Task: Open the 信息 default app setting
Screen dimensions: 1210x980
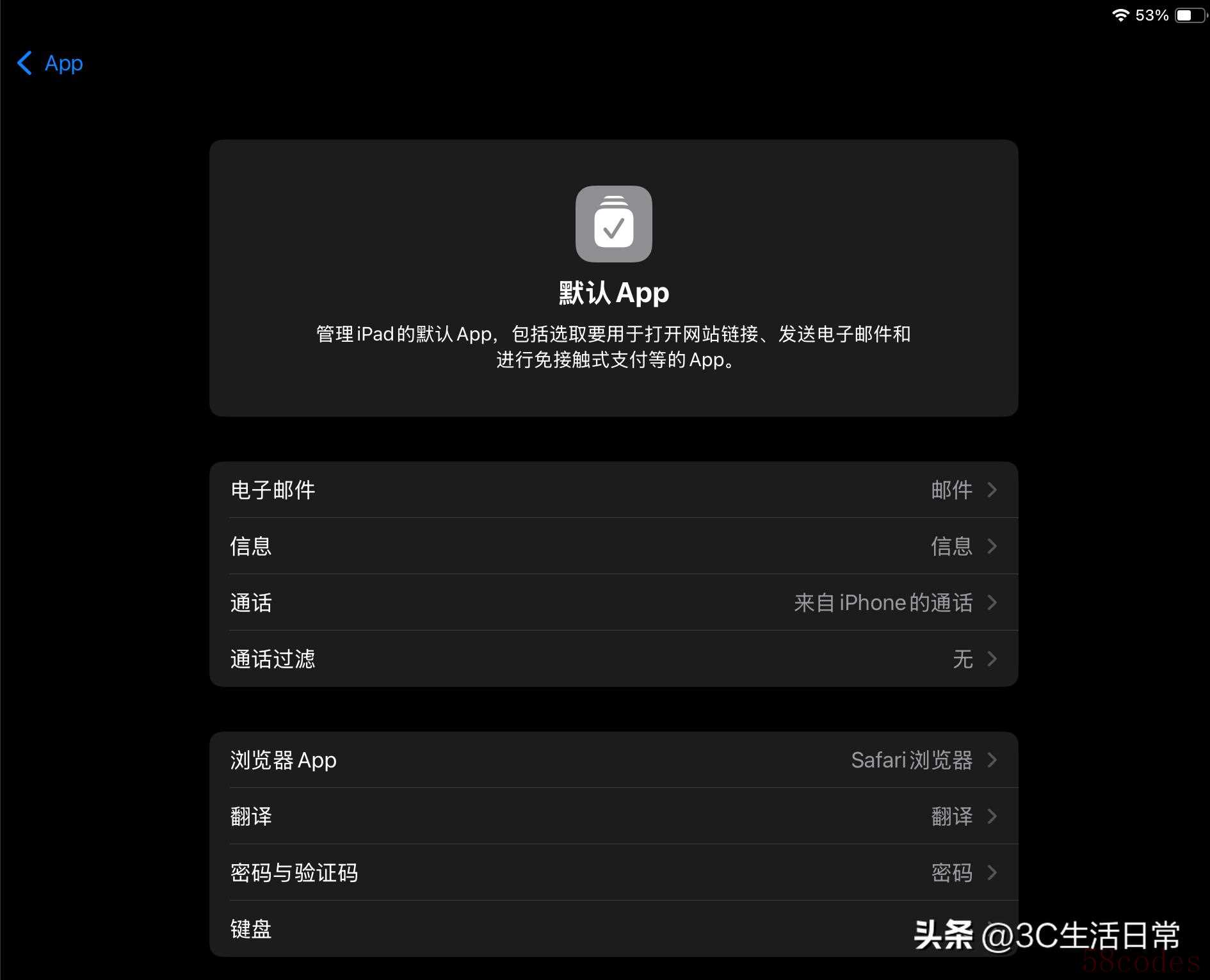Action: [613, 546]
